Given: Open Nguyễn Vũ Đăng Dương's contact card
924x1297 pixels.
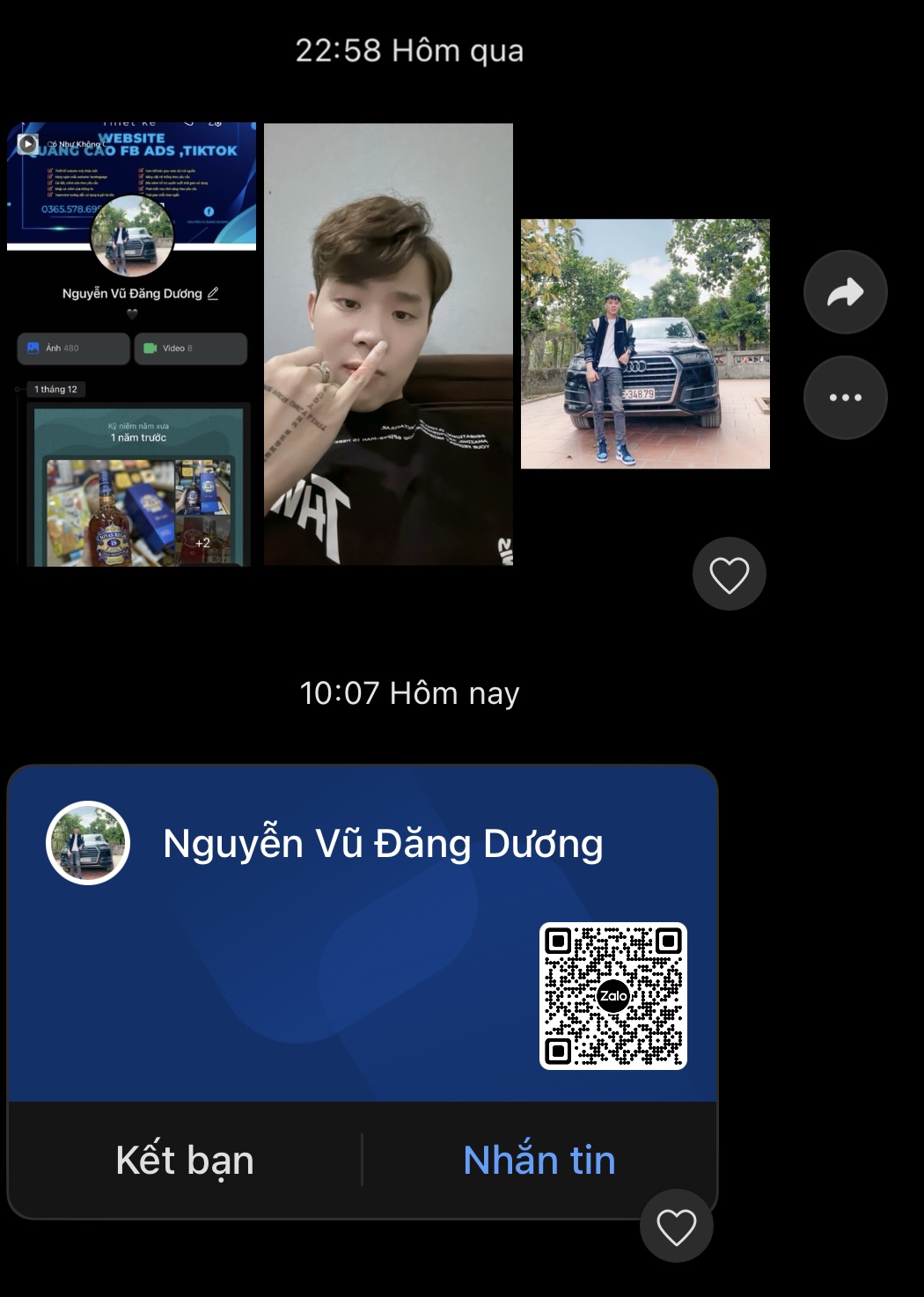Looking at the screenshot, I should pyautogui.click(x=363, y=934).
